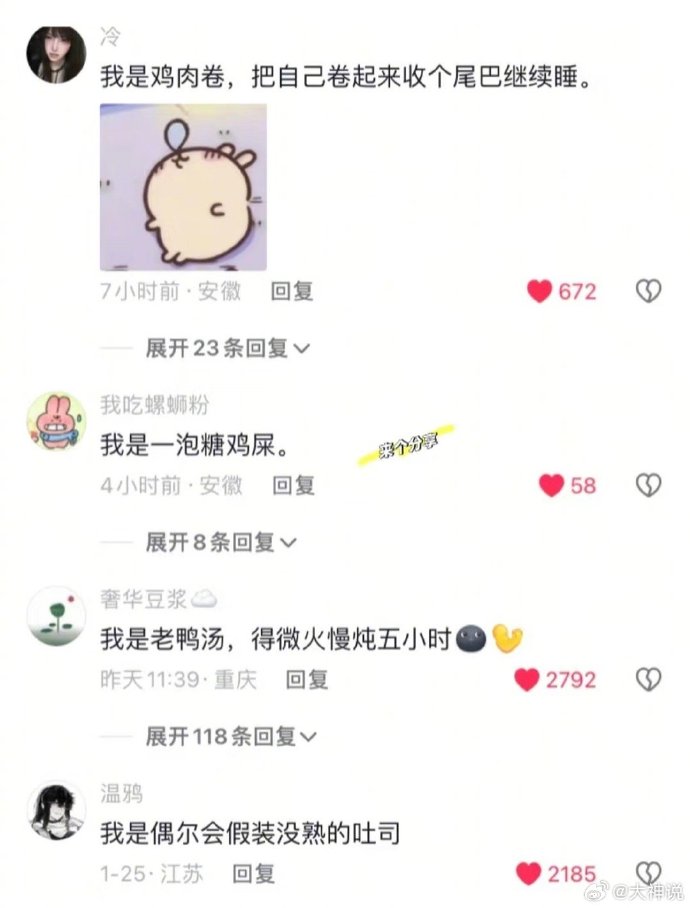Dislike 奢华豆浆's comment
Image resolution: width=690 pixels, height=908 pixels.
point(649,680)
